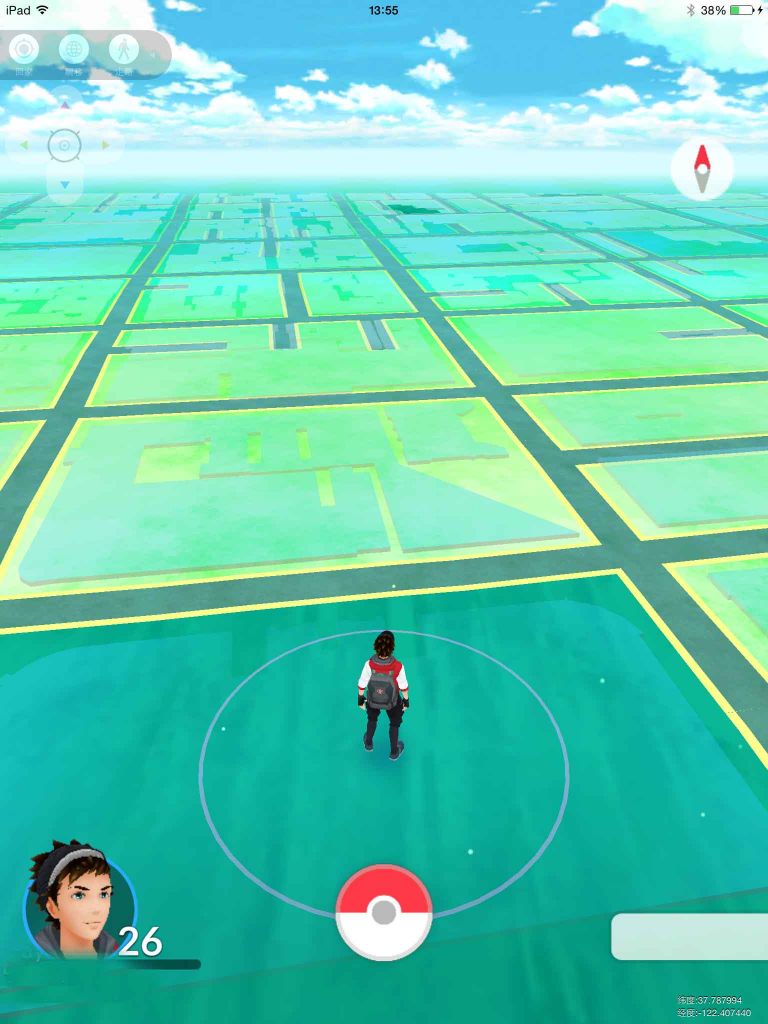Select the walking figure icon in overlay toolbar
The width and height of the screenshot is (768, 1024).
(x=124, y=49)
